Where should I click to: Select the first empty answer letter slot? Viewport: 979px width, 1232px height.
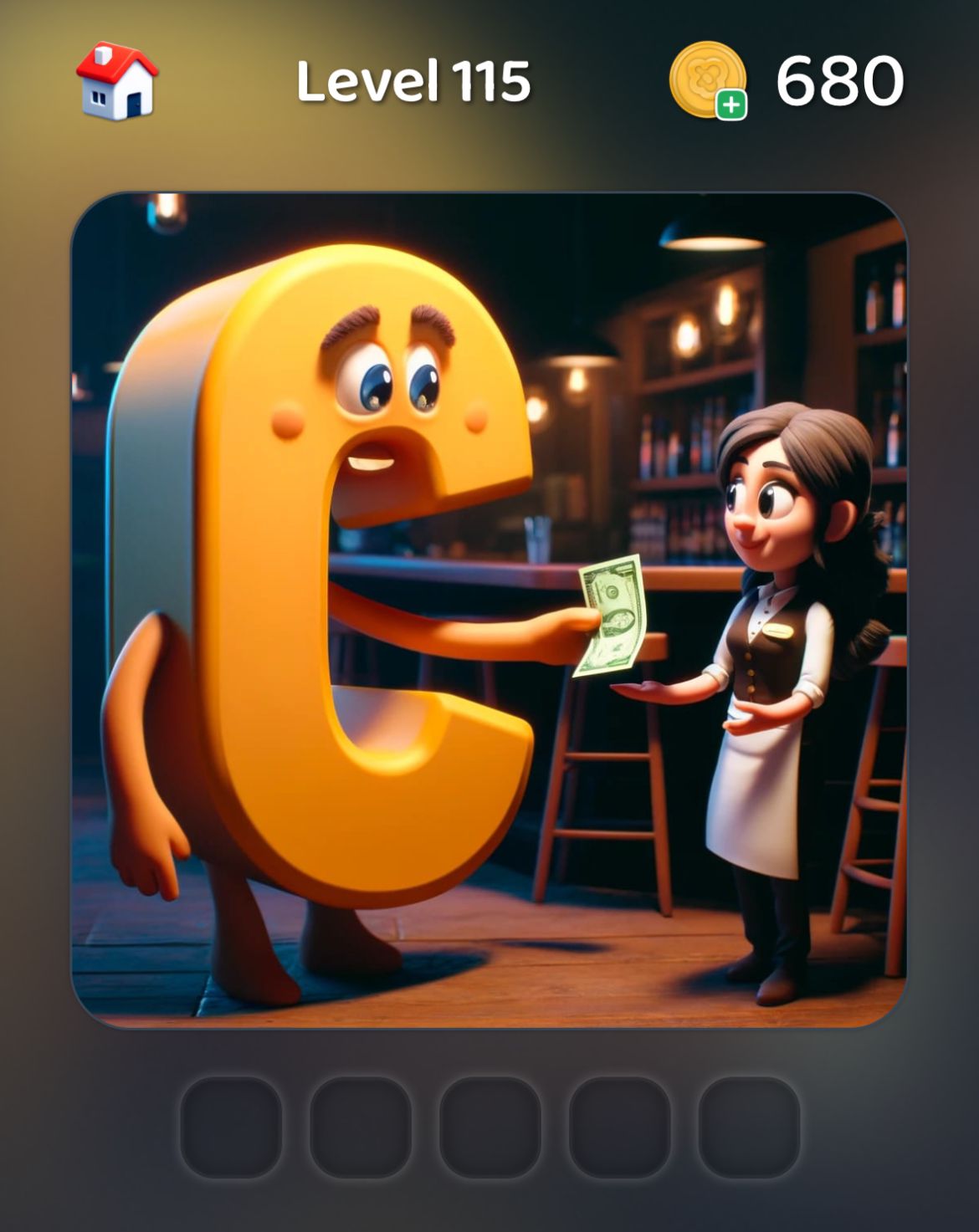pos(231,1127)
